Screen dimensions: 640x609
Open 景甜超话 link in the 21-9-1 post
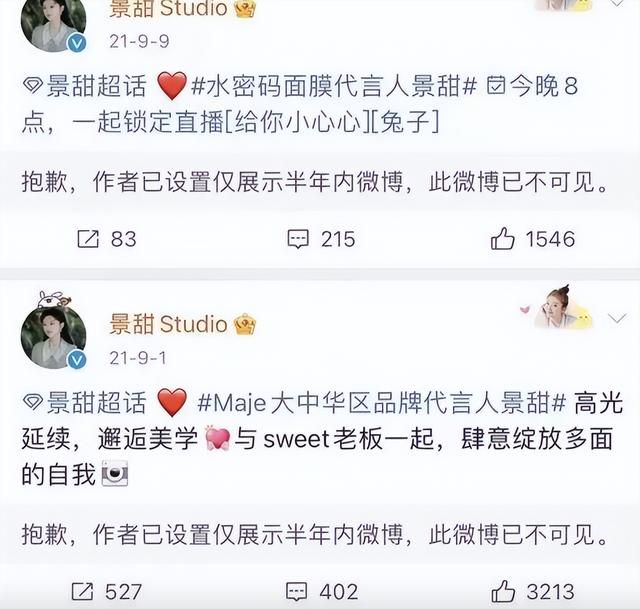95,402
